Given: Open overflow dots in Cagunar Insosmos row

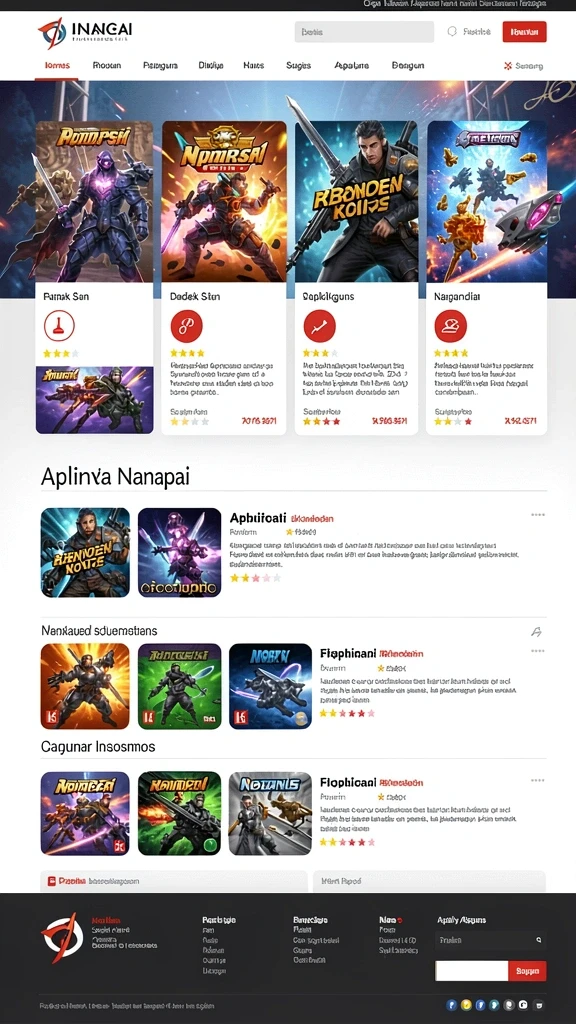Looking at the screenshot, I should coord(537,781).
